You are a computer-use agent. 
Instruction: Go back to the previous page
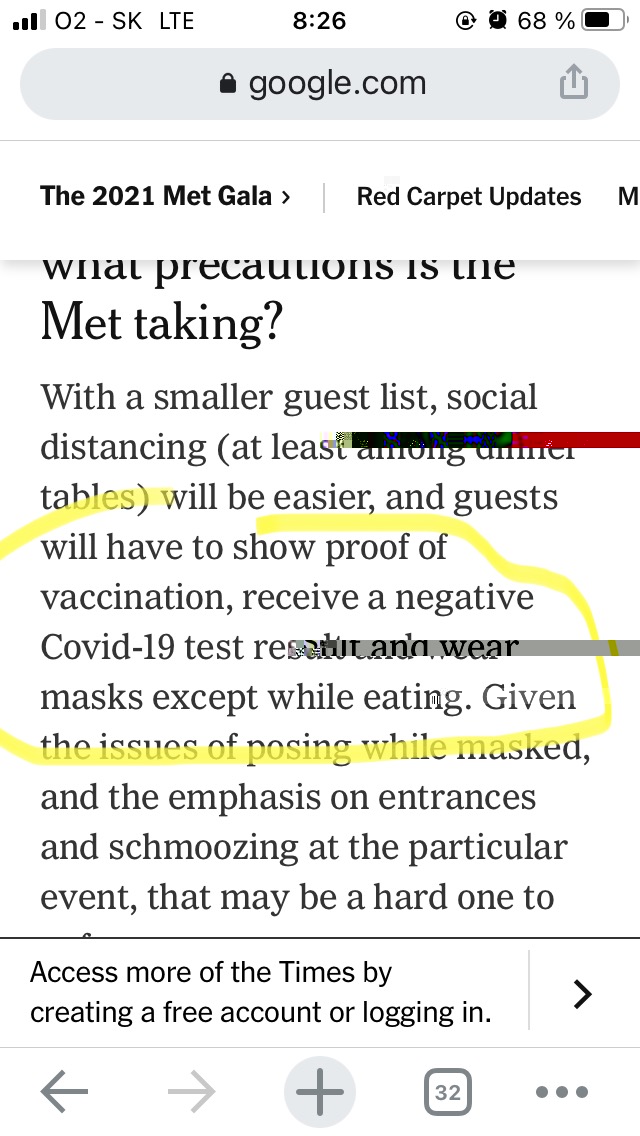[65, 1092]
